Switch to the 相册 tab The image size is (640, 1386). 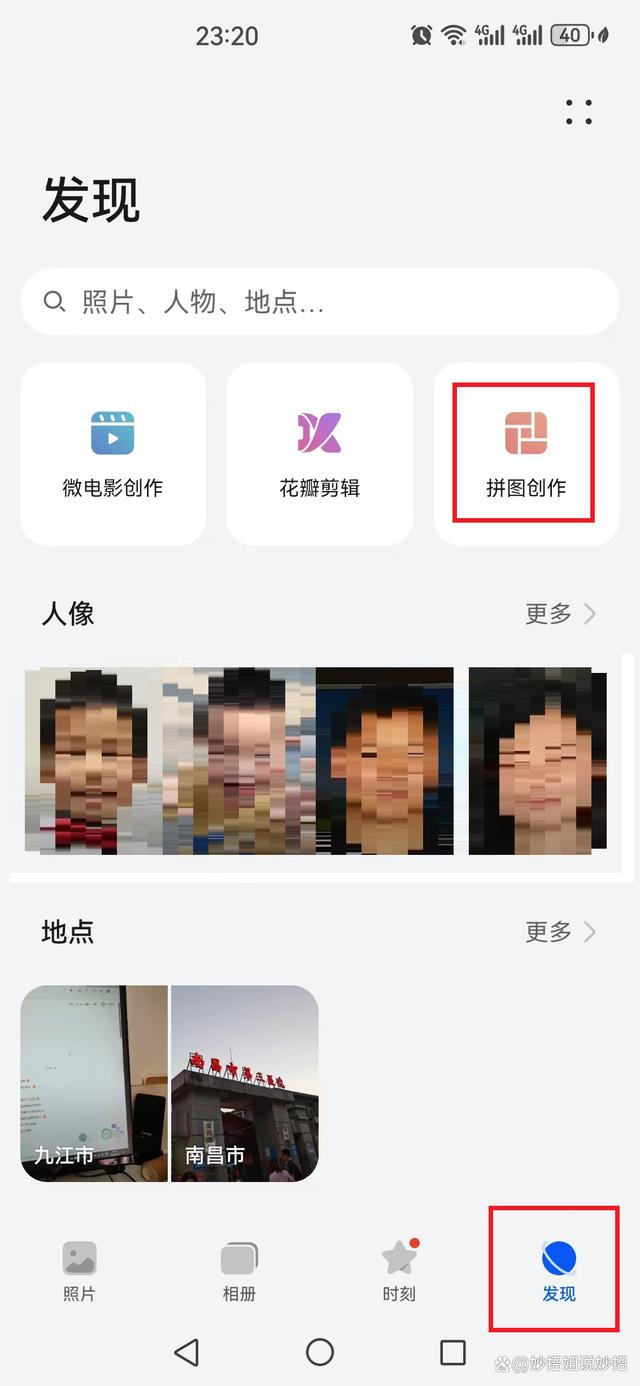(x=239, y=1271)
